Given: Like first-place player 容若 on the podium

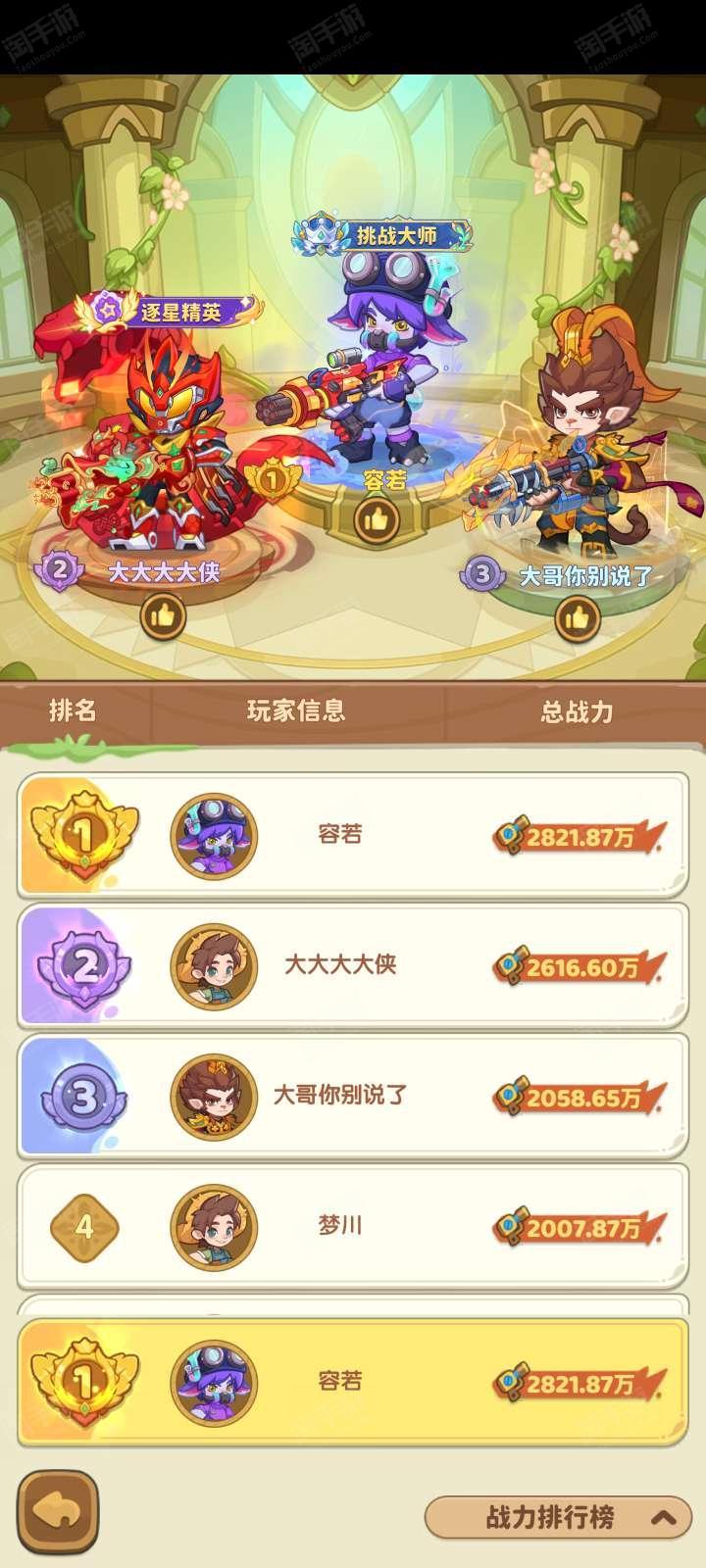Looking at the screenshot, I should click(x=377, y=519).
